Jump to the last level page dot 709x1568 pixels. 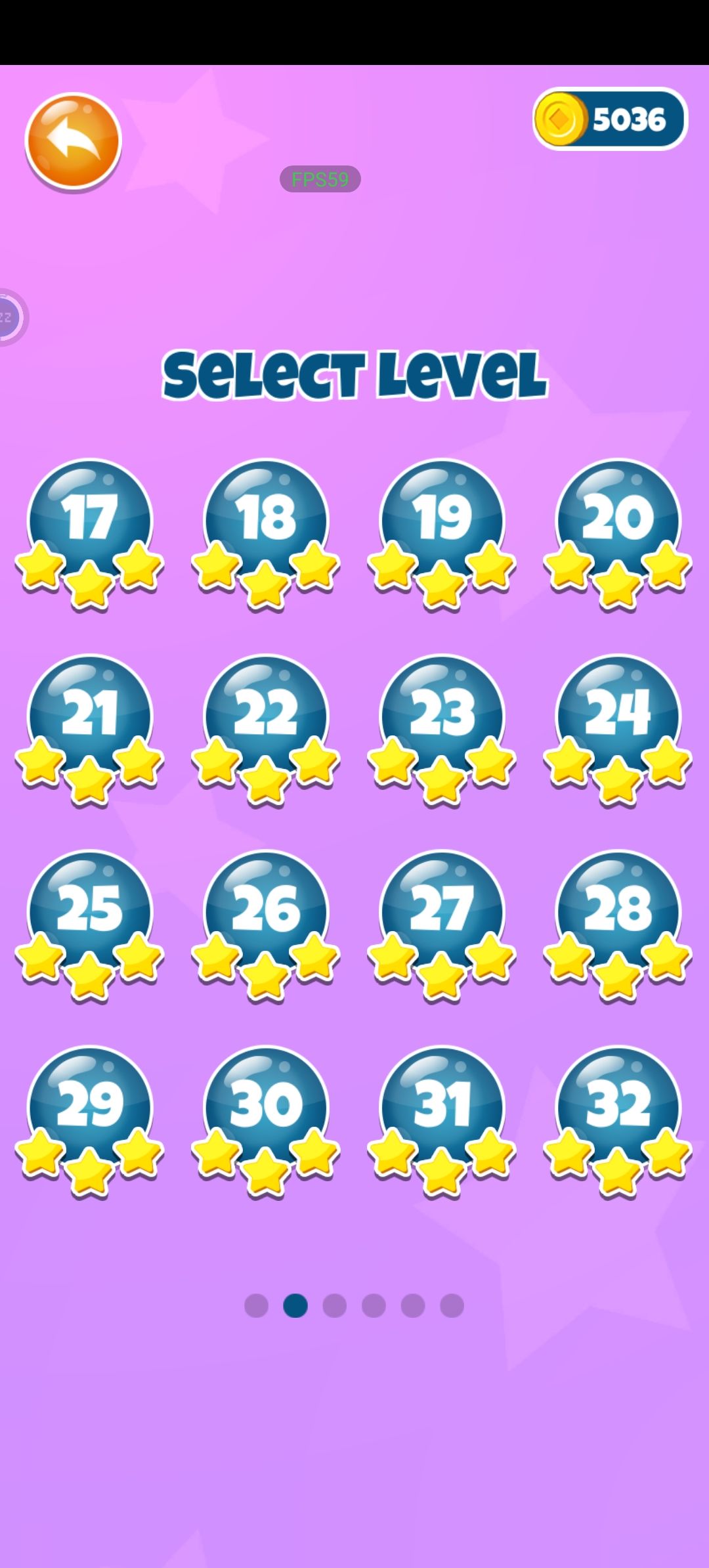click(x=452, y=1305)
